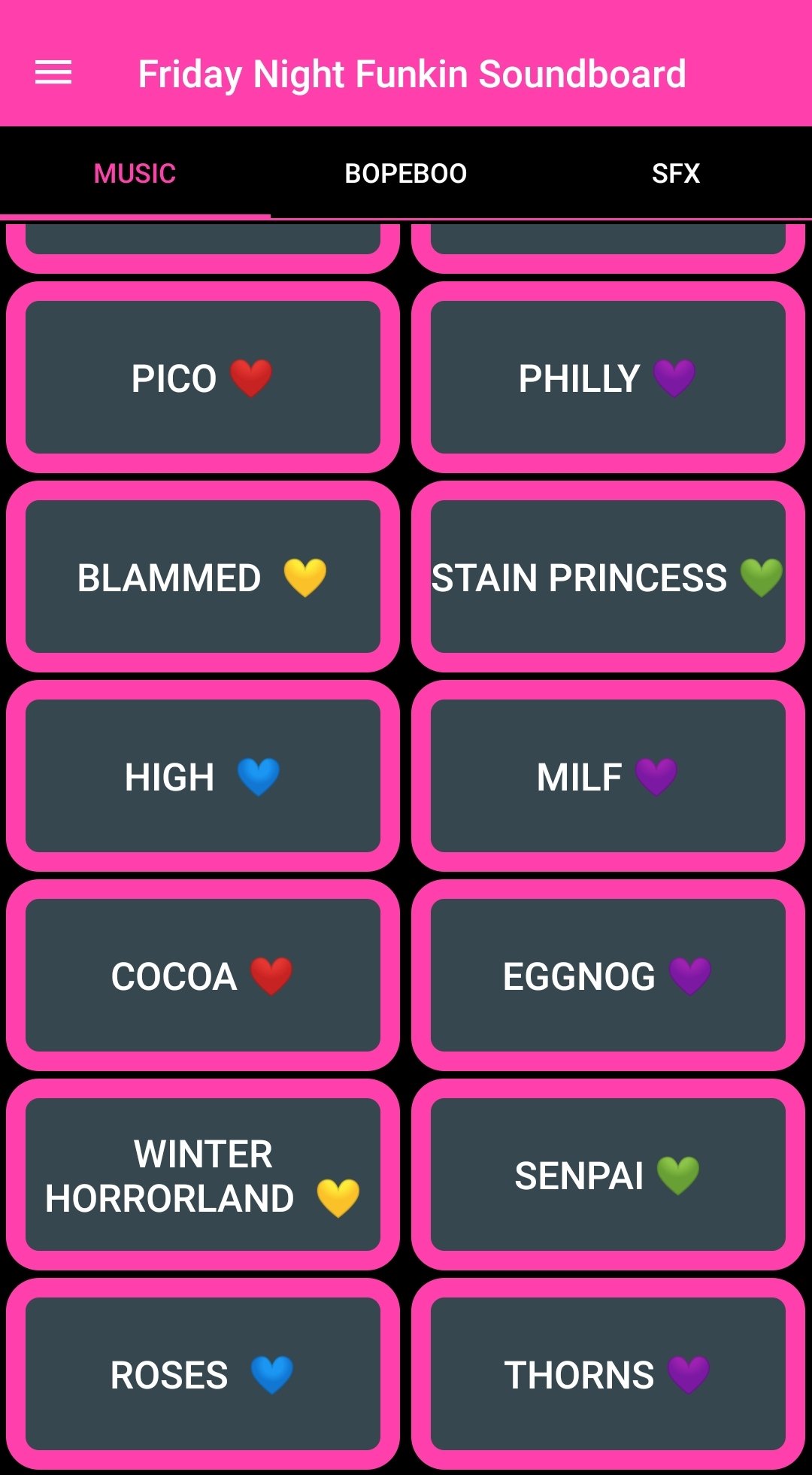Image resolution: width=812 pixels, height=1475 pixels.
Task: Select the MUSIC tab
Action: click(135, 174)
